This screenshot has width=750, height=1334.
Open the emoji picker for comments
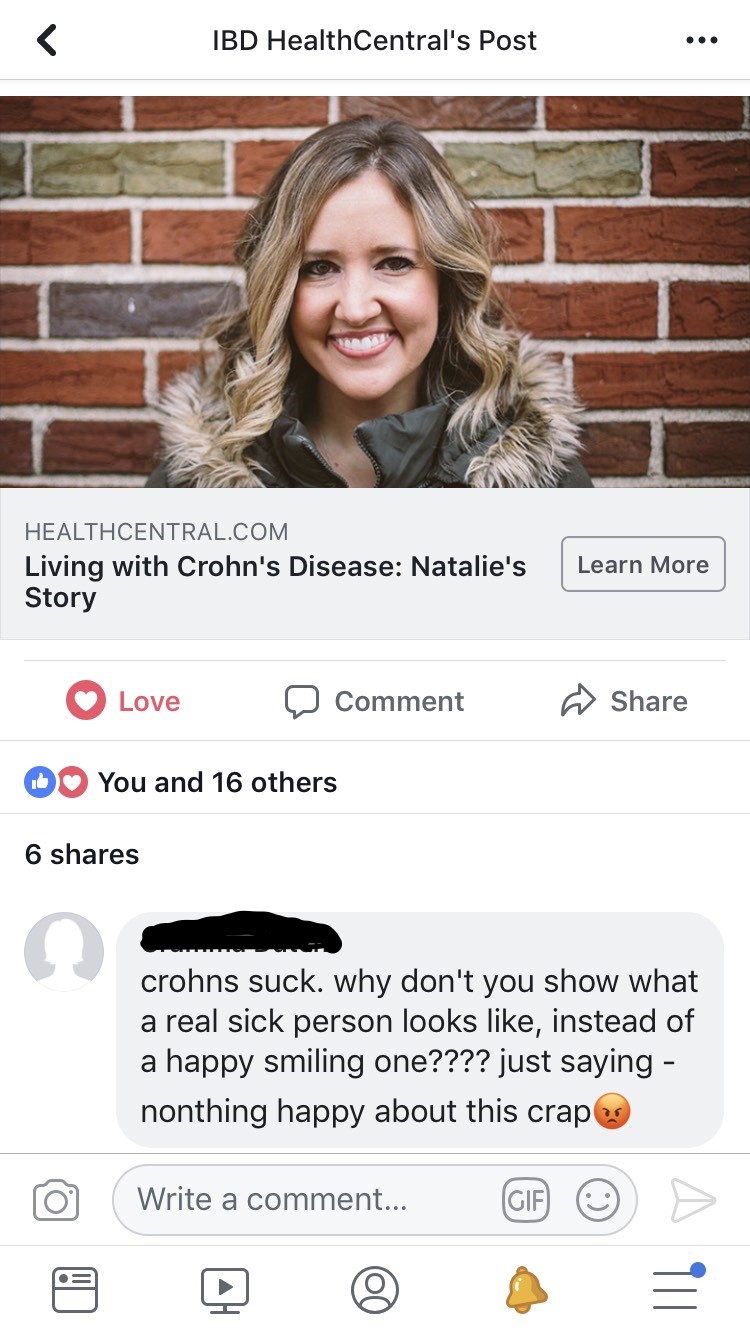click(x=597, y=1199)
